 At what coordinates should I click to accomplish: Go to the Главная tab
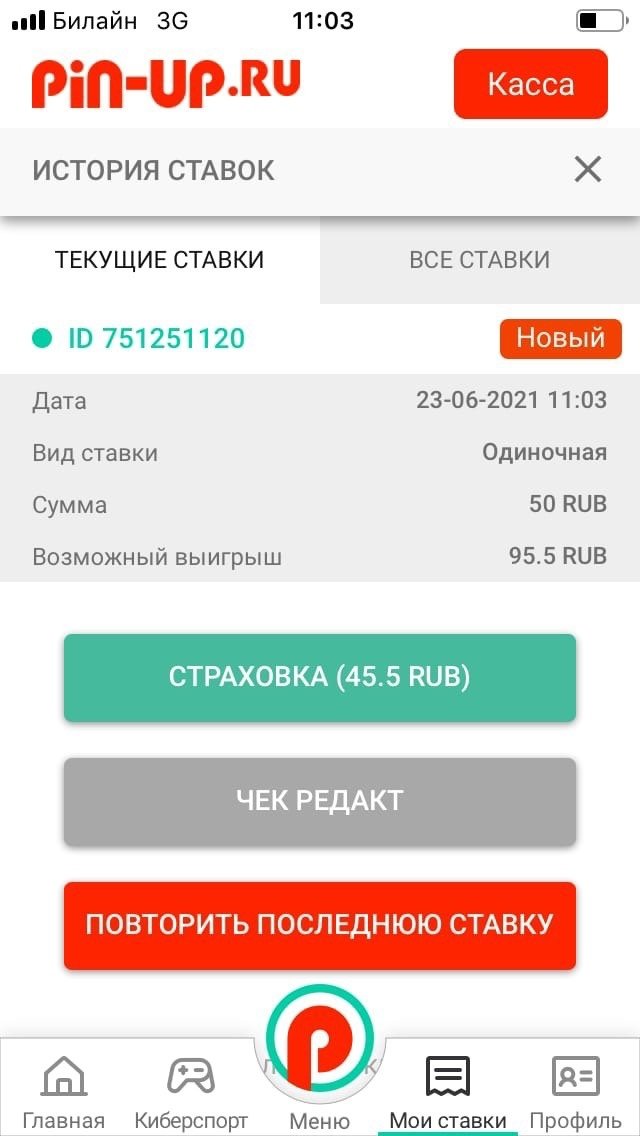(63, 1090)
